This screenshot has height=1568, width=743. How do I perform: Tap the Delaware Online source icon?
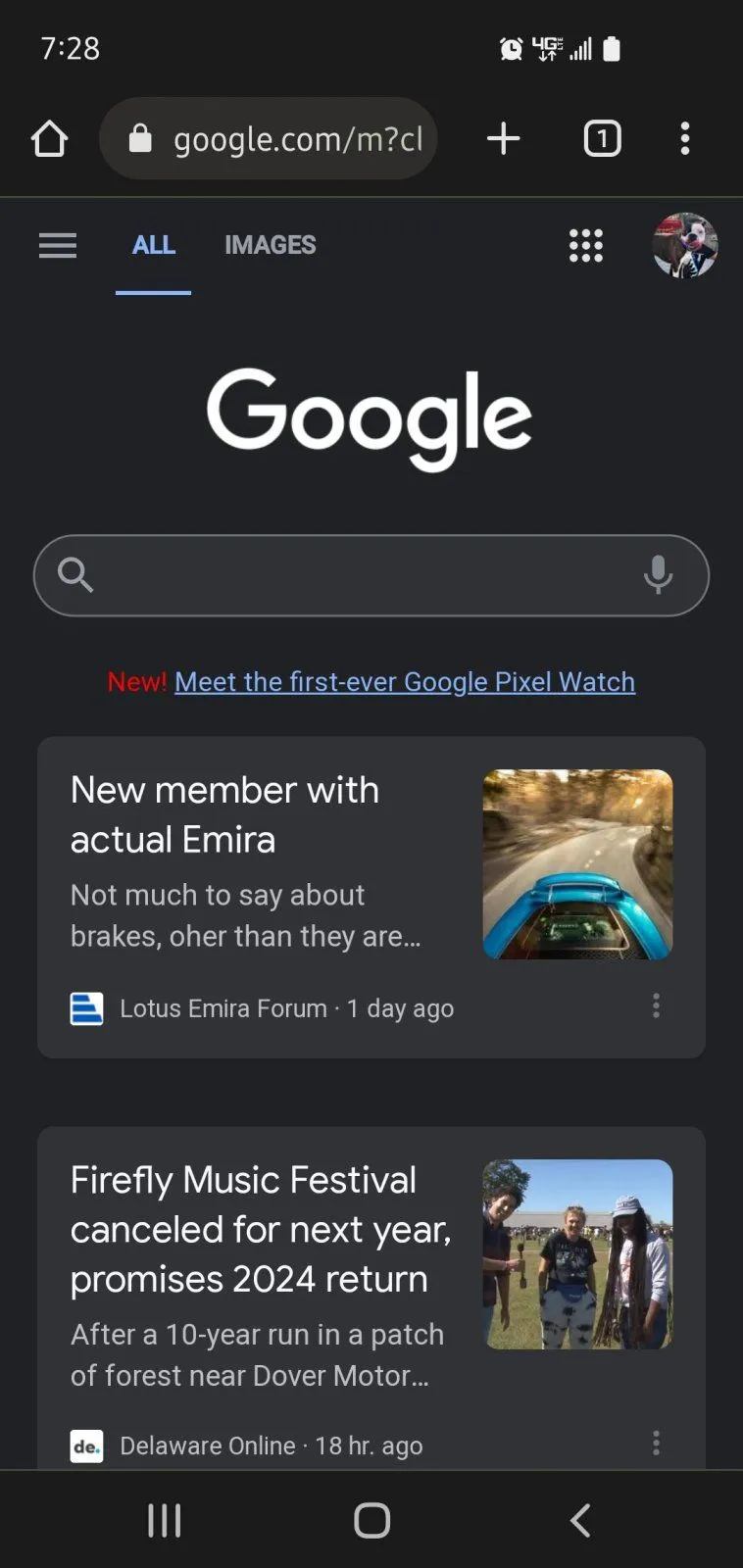point(86,1445)
